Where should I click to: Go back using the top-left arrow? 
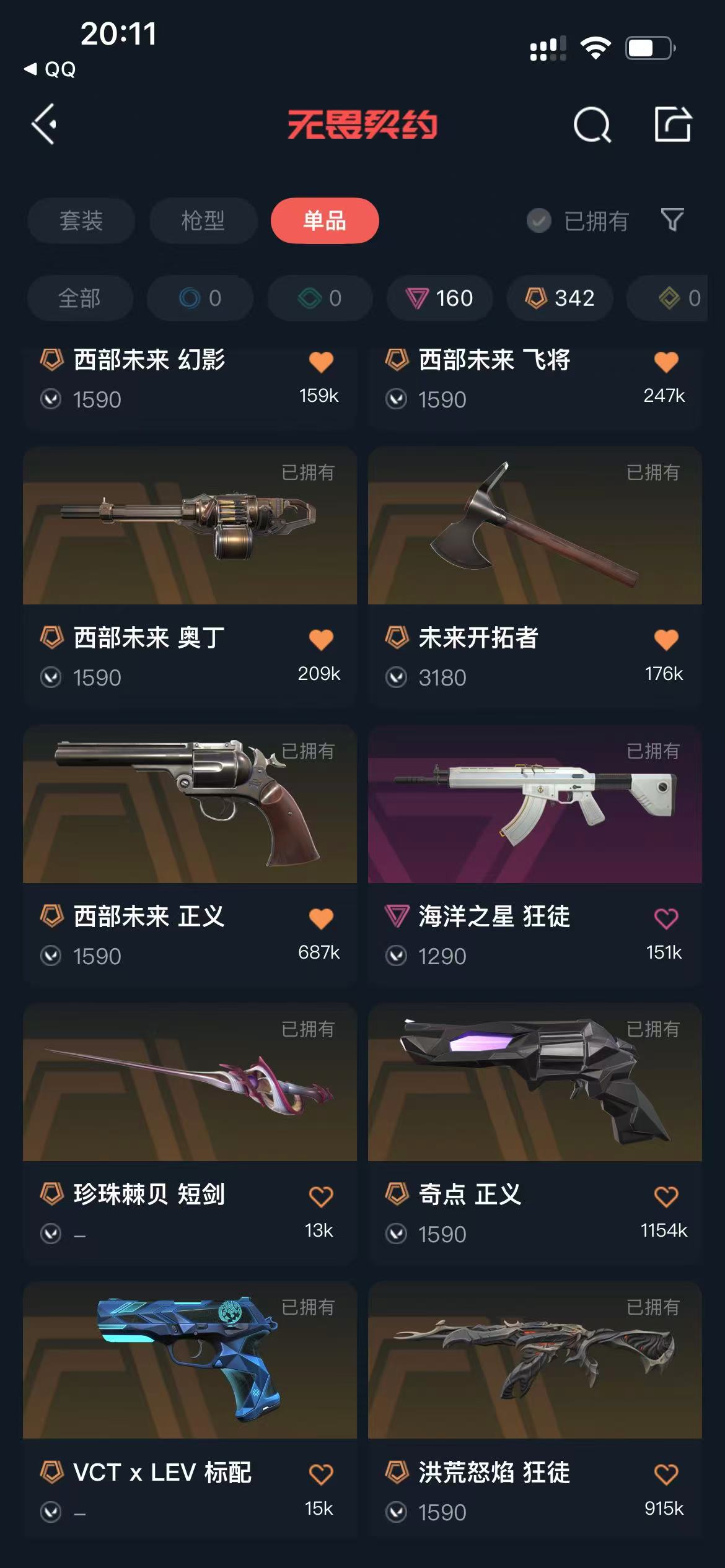point(45,124)
